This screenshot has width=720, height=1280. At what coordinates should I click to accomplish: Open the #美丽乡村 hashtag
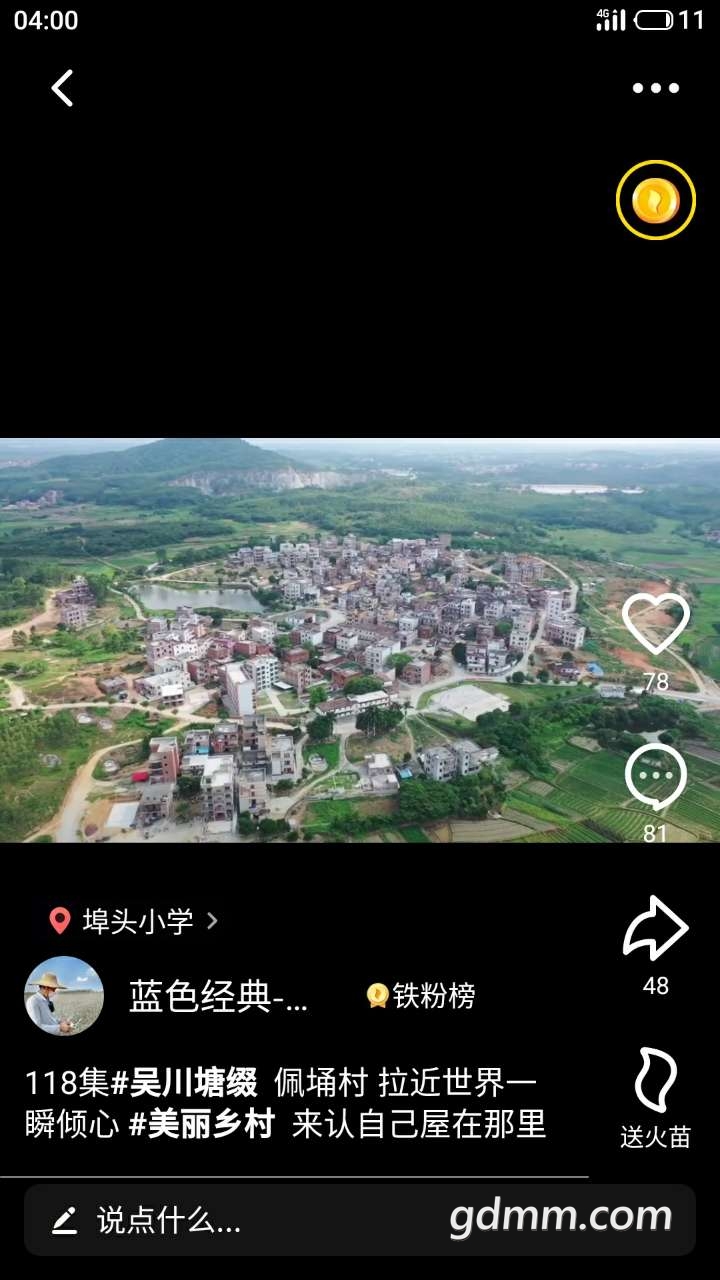coord(202,1125)
